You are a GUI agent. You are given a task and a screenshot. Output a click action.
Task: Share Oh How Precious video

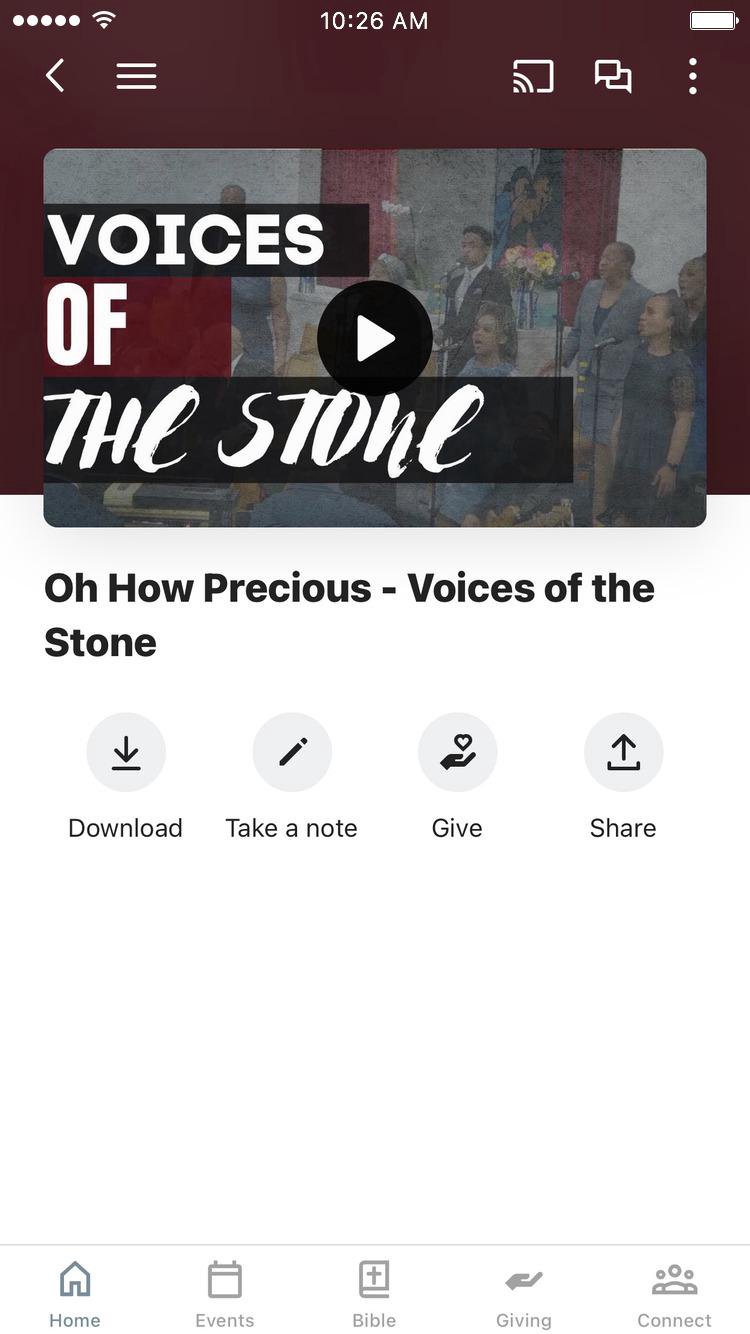(x=623, y=752)
